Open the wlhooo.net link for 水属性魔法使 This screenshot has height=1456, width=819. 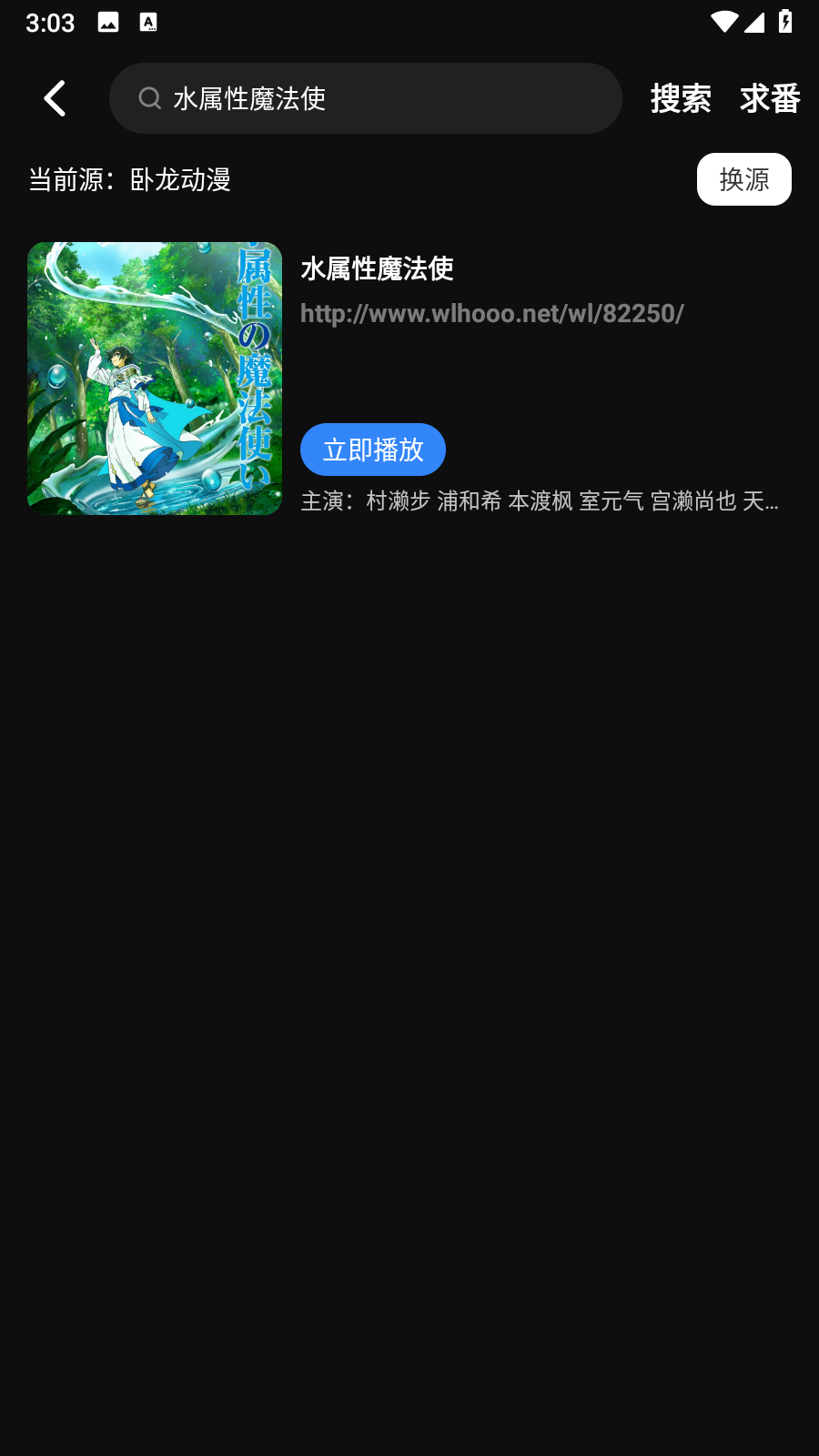(x=491, y=313)
